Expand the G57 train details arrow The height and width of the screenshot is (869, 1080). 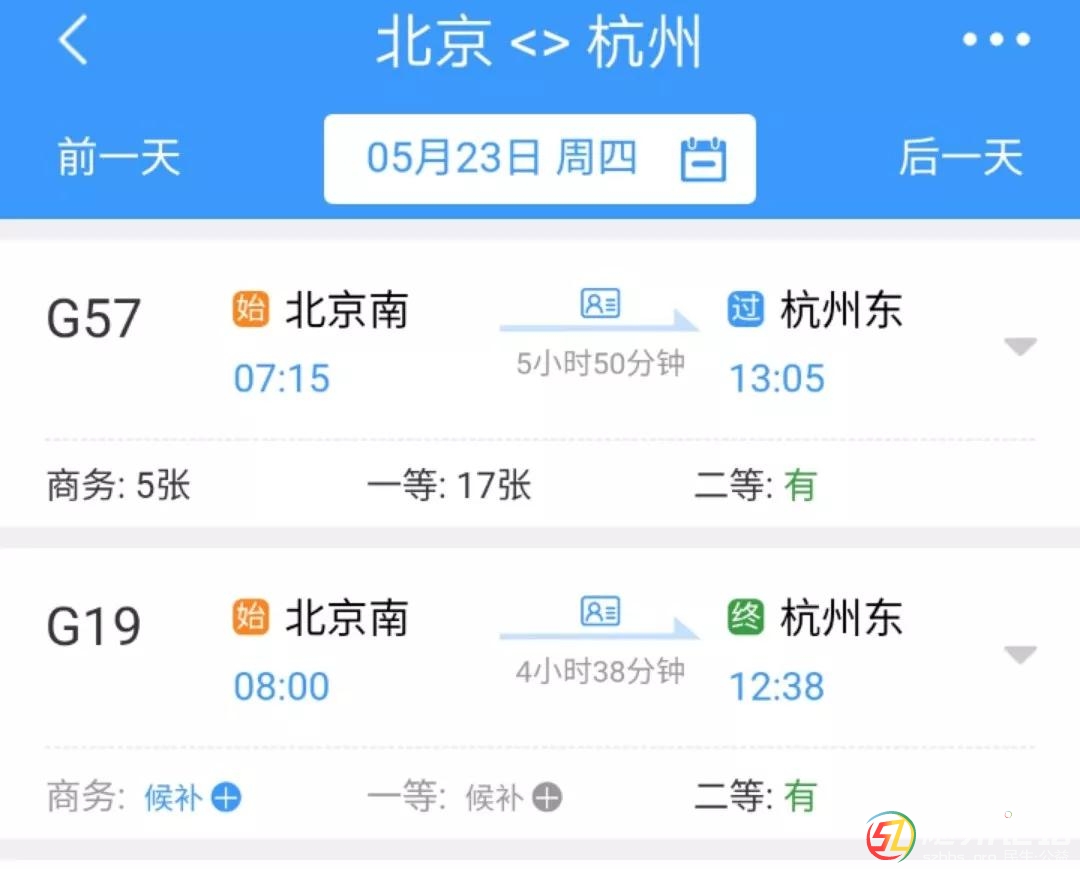[x=1020, y=346]
